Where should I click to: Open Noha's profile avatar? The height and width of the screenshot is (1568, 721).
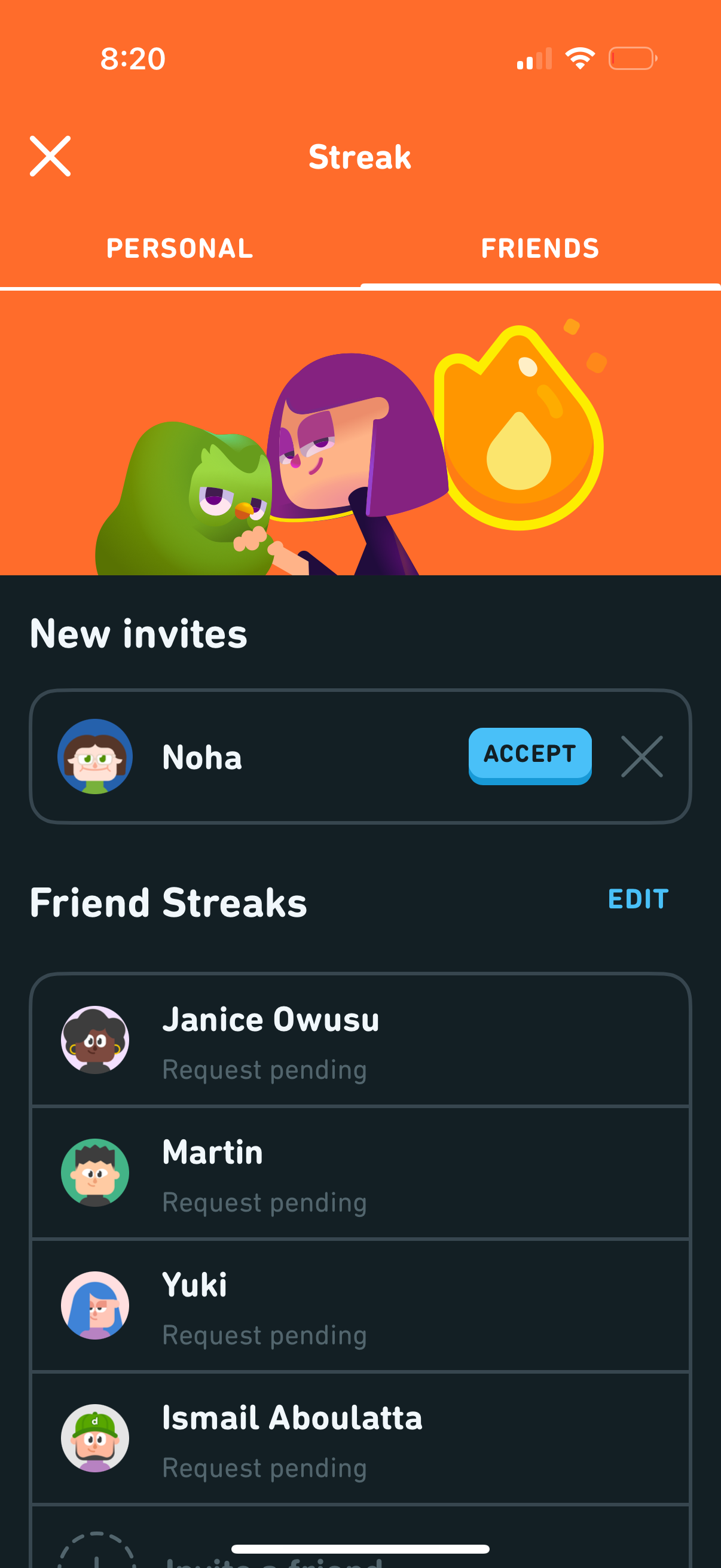94,756
